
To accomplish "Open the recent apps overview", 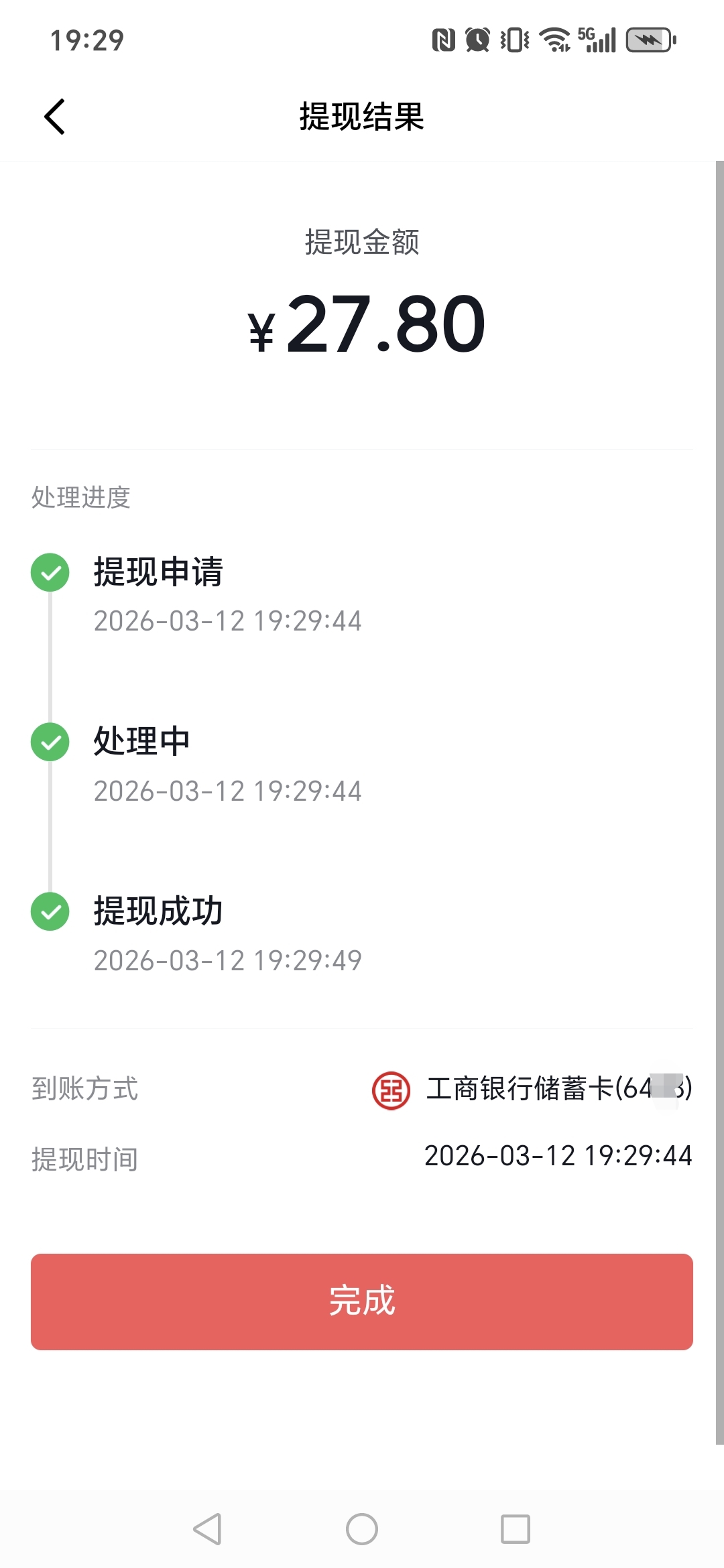I will point(516,1529).
